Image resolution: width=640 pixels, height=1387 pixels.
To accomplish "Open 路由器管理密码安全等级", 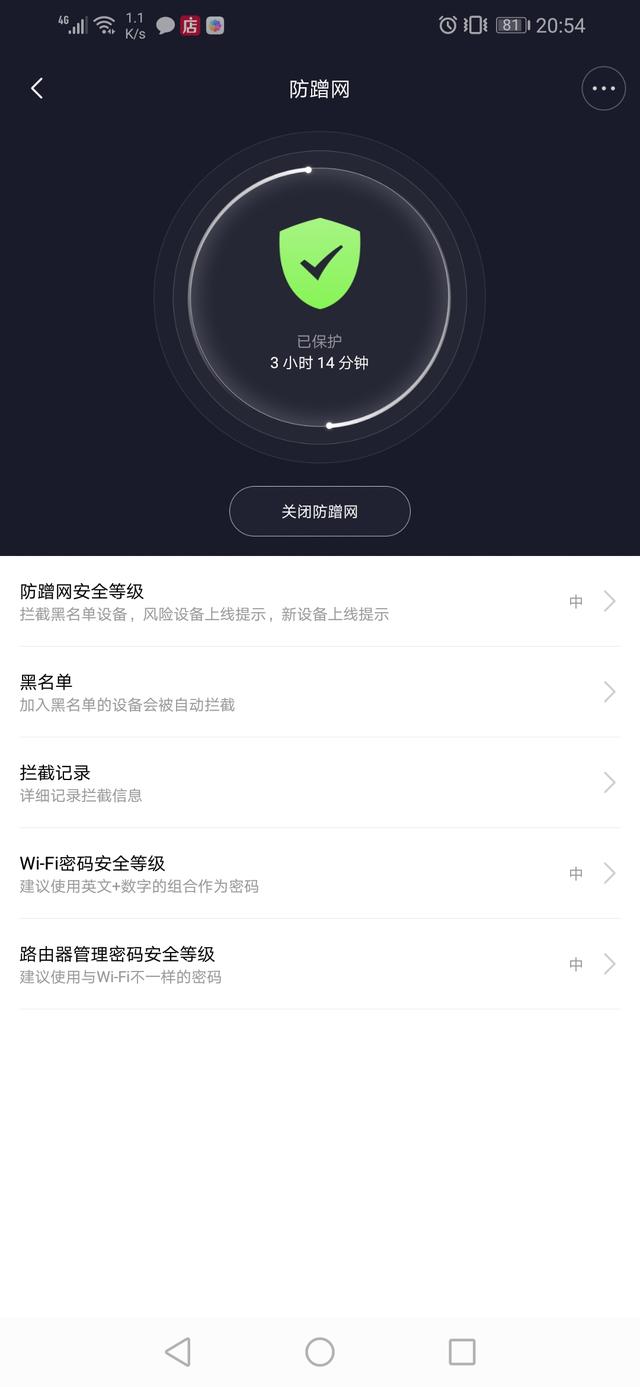I will (x=320, y=964).
